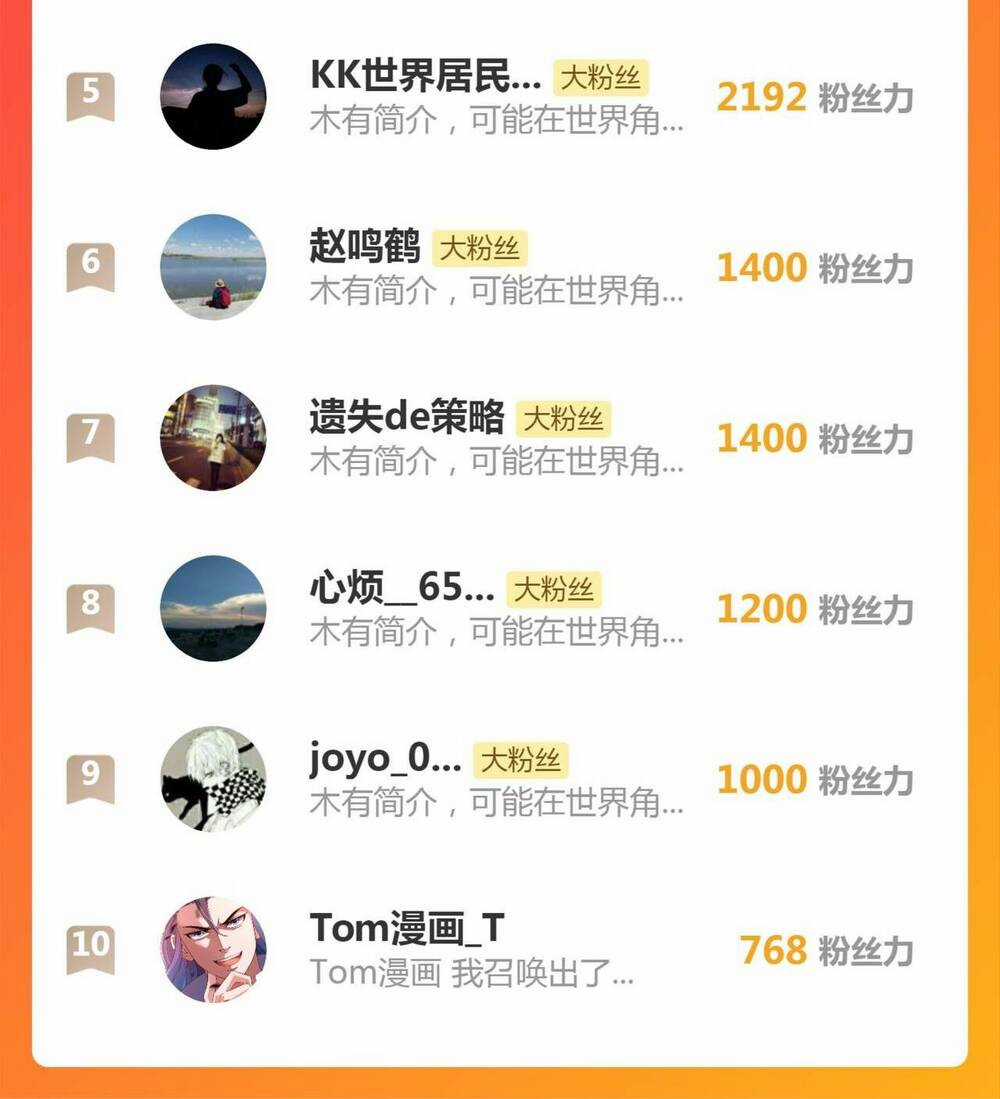Open the joyo_0 user row
This screenshot has height=1099, width=1000.
[x=386, y=760]
